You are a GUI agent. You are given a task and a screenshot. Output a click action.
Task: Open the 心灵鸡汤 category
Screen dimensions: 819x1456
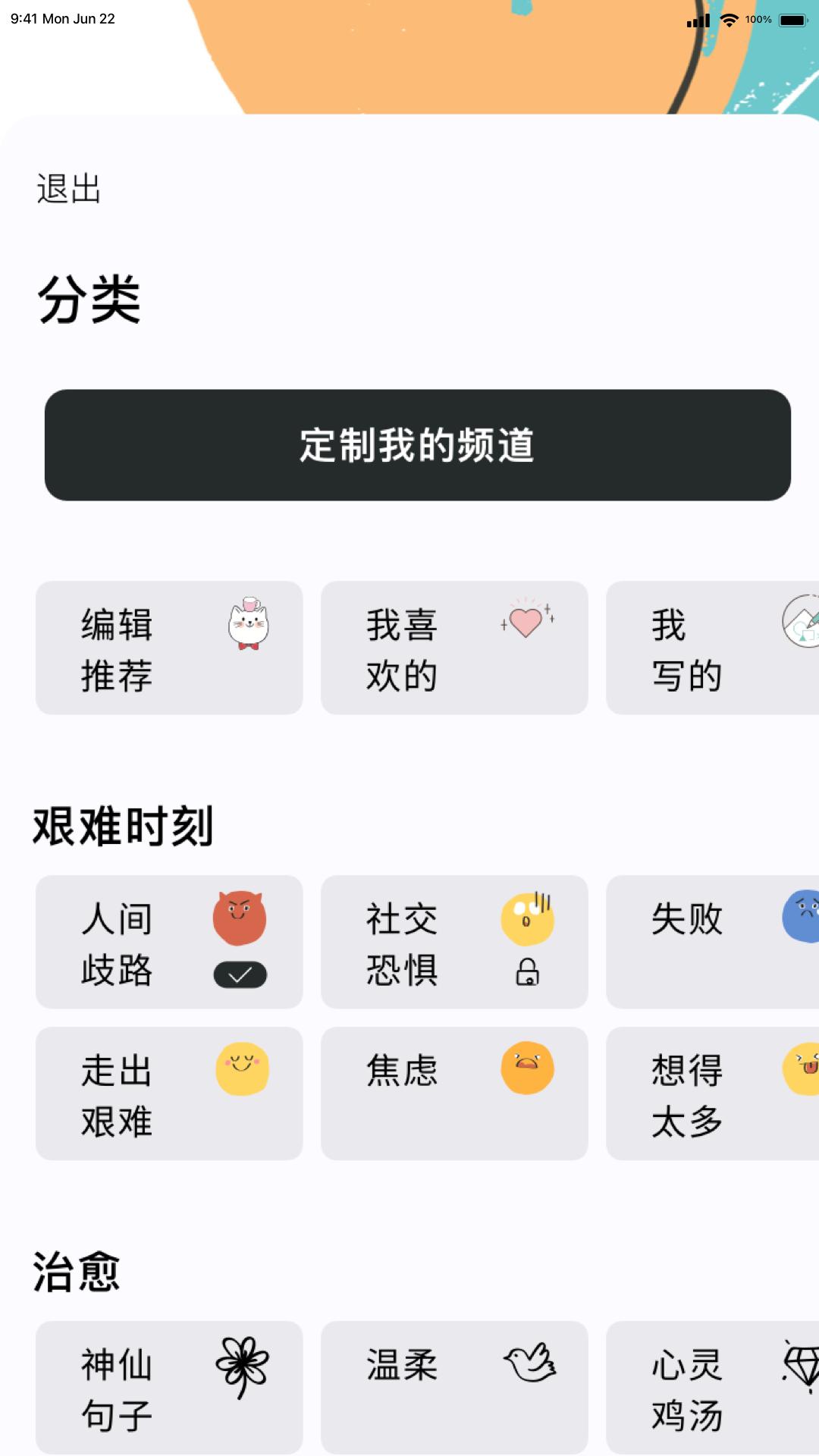712,1388
